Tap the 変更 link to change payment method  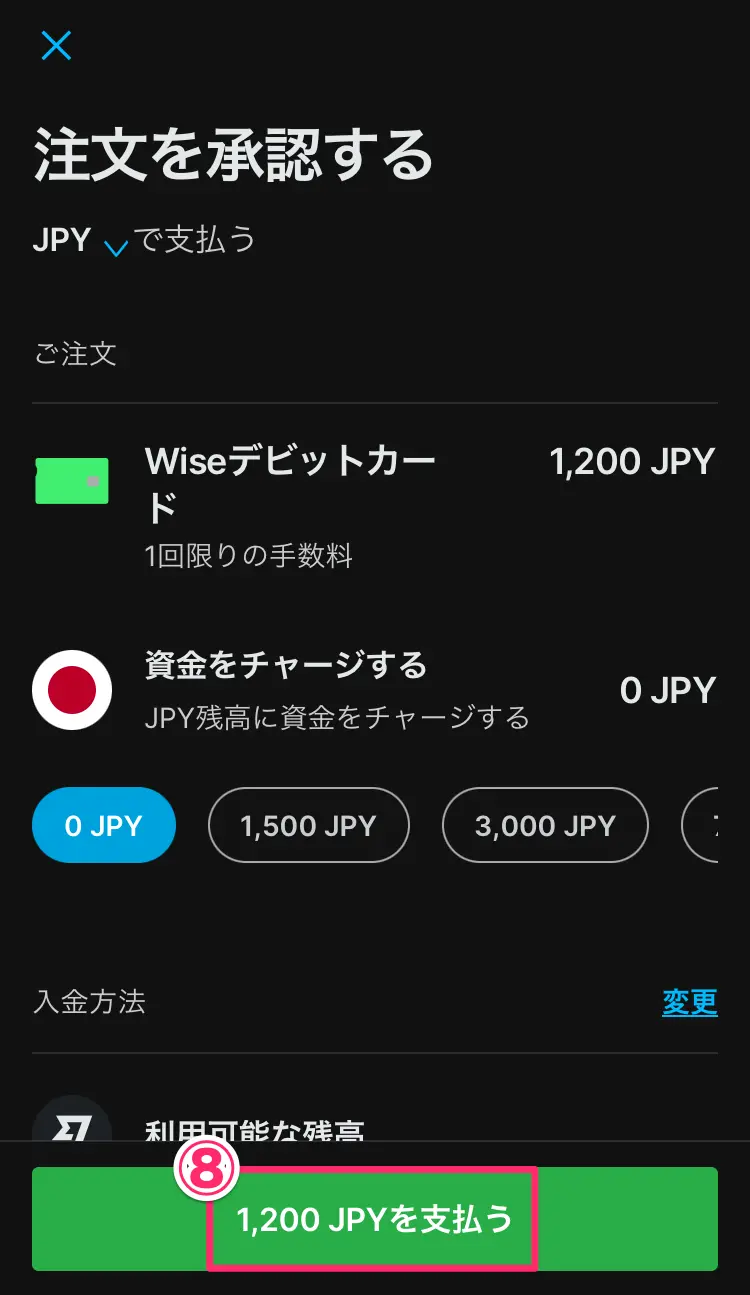690,1002
